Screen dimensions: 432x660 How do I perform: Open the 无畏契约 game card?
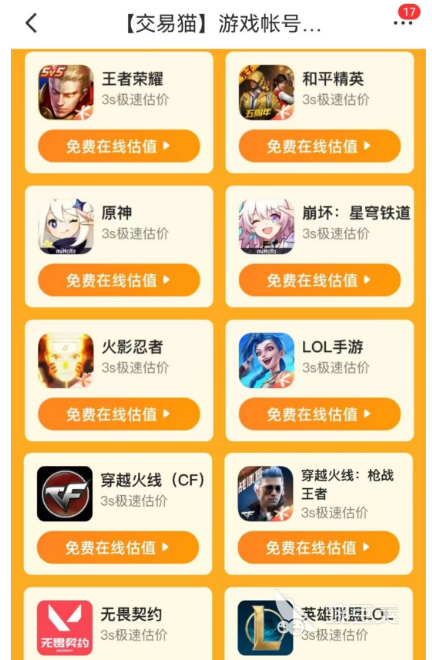(x=118, y=623)
